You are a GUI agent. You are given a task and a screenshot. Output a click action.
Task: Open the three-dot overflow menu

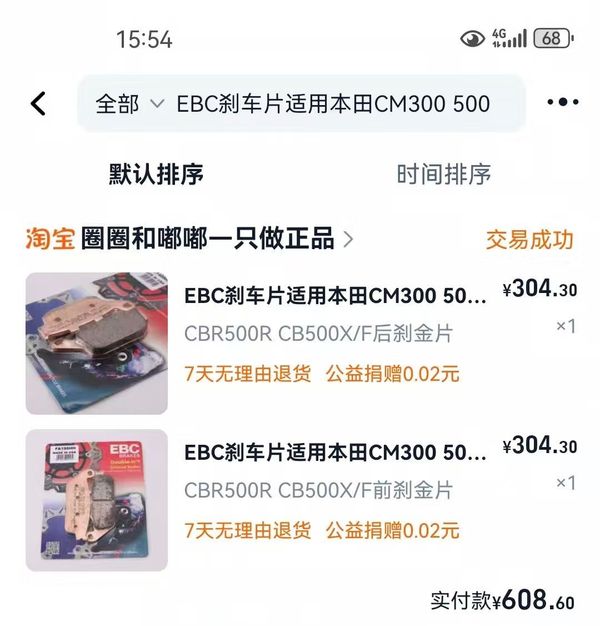tap(562, 103)
